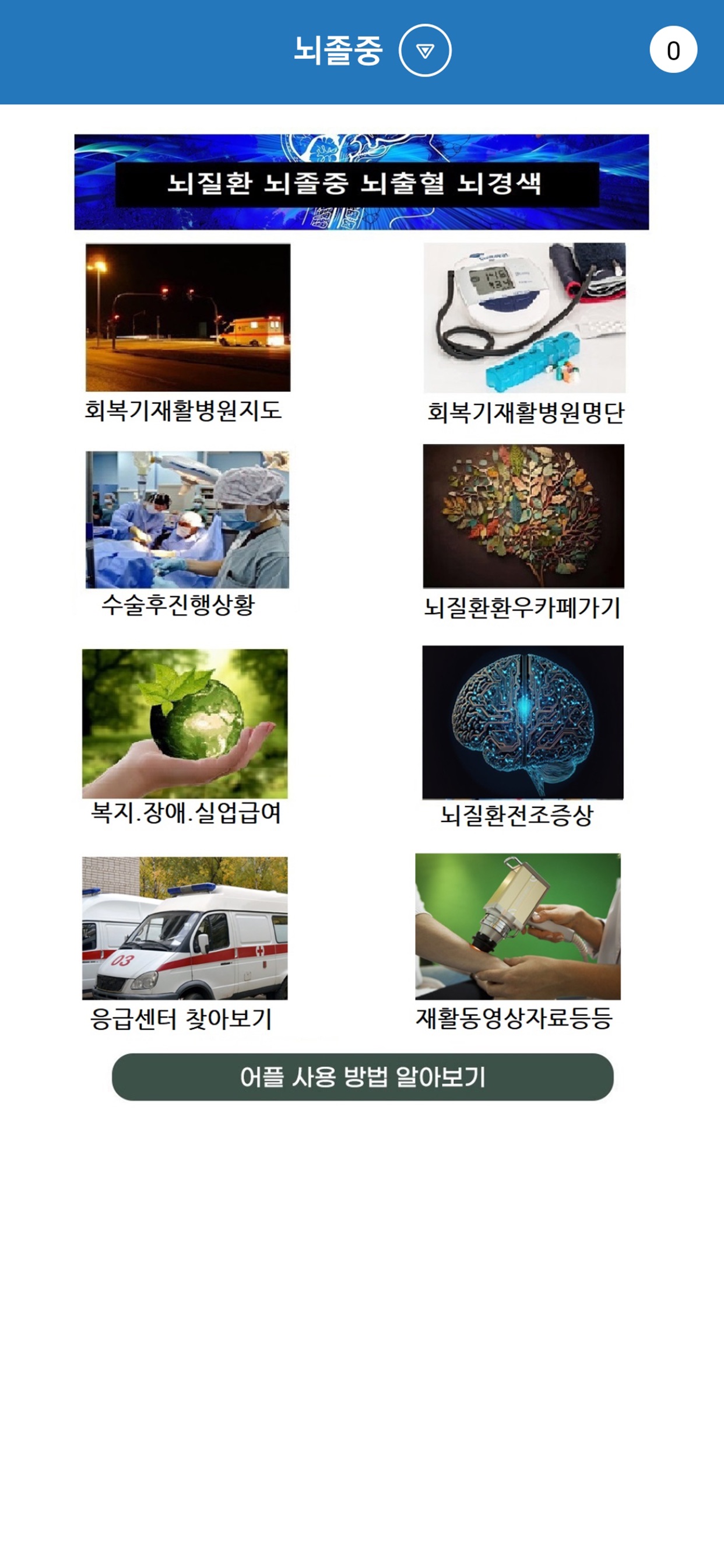Click the 뇌질환 뇌졸중 뇌출혈 뇌경색 banner
This screenshot has width=724, height=1568.
click(x=362, y=181)
